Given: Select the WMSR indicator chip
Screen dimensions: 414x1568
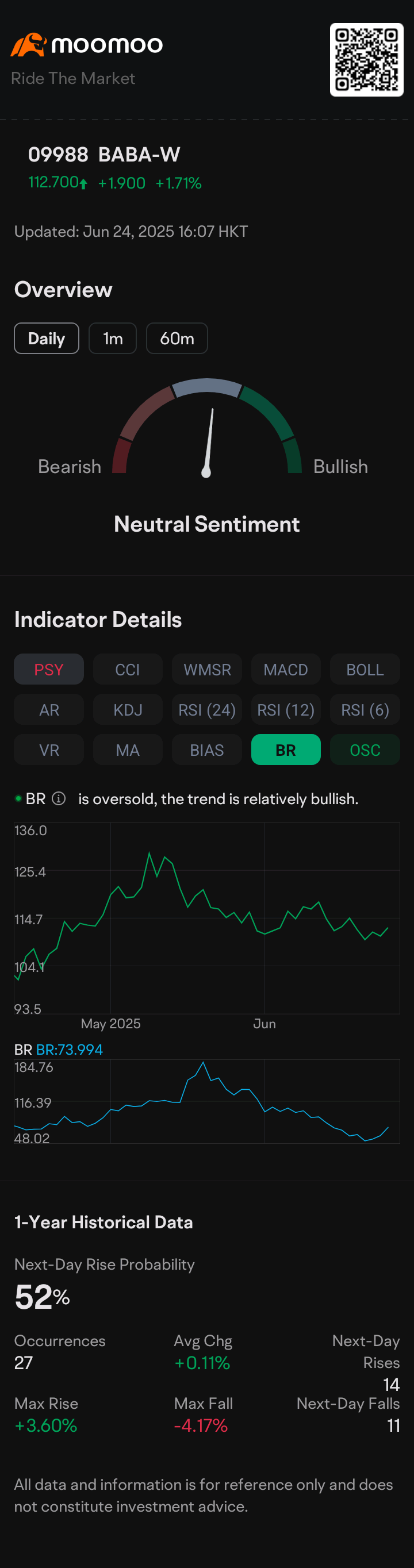Looking at the screenshot, I should pos(207,670).
